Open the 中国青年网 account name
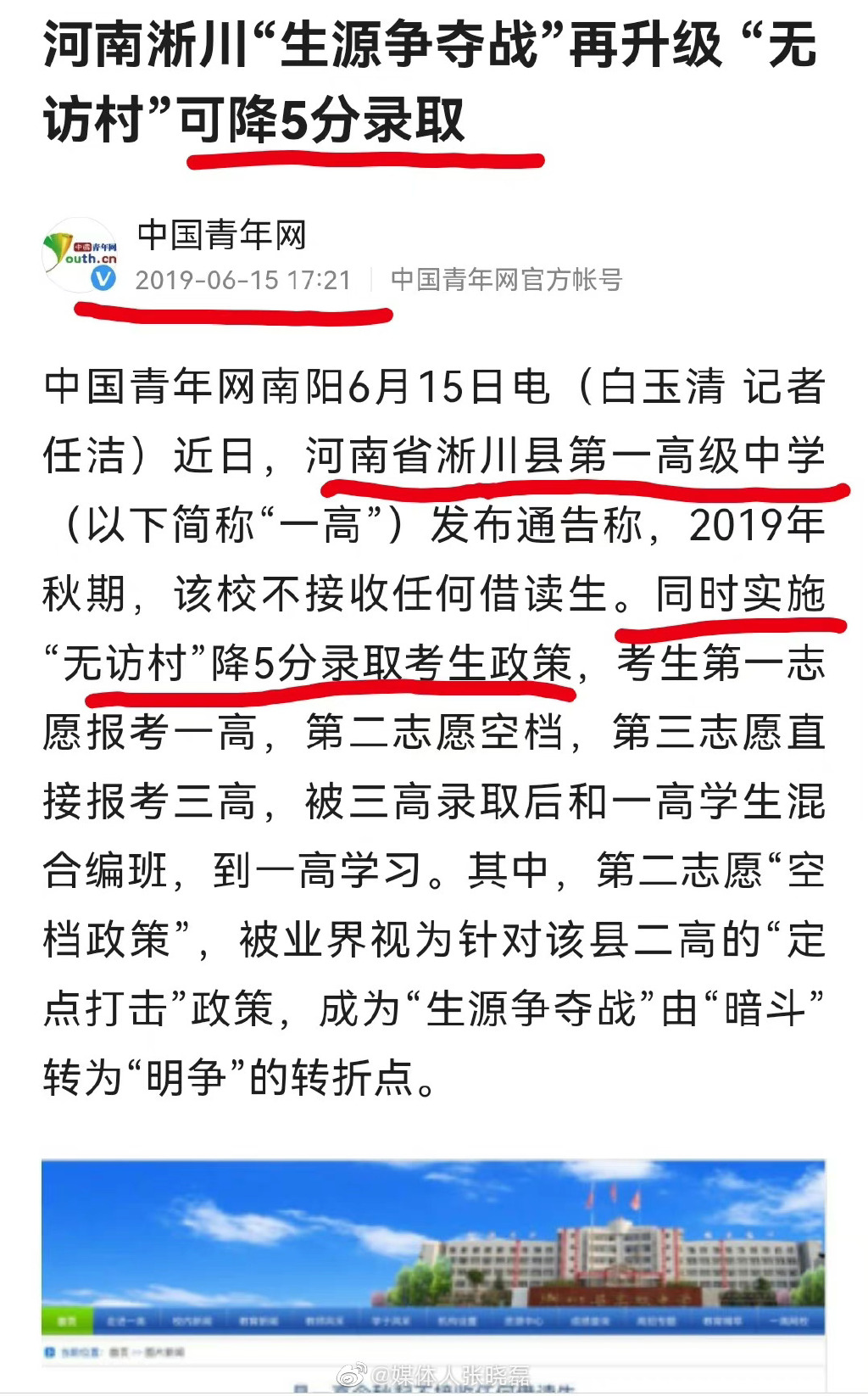 click(x=221, y=235)
